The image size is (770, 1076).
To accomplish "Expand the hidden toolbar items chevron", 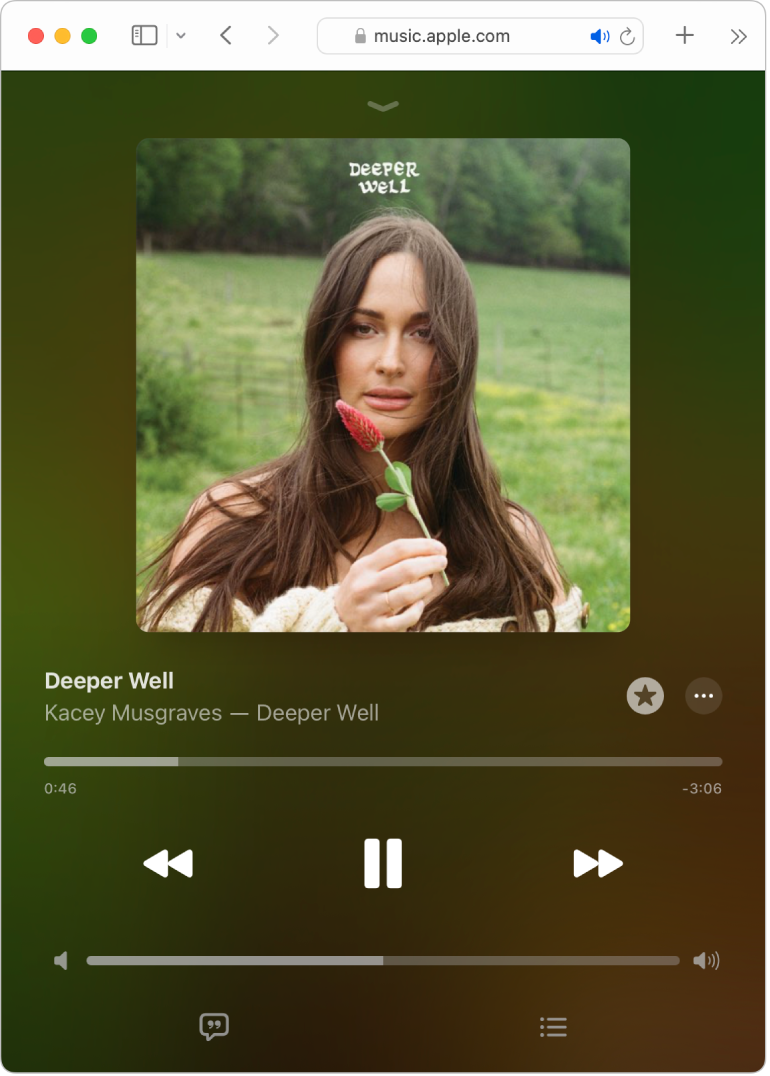I will pos(739,37).
